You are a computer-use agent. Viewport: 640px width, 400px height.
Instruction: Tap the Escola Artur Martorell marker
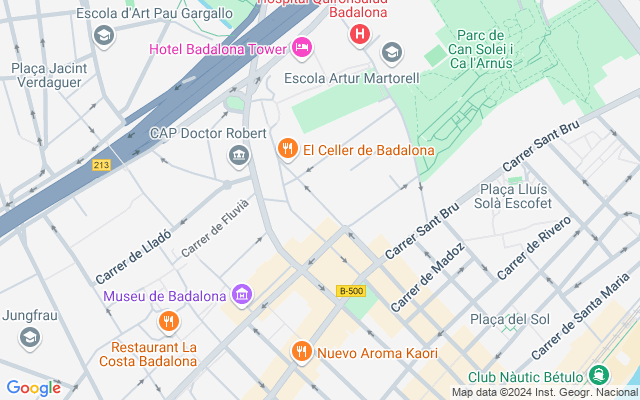pyautogui.click(x=392, y=52)
